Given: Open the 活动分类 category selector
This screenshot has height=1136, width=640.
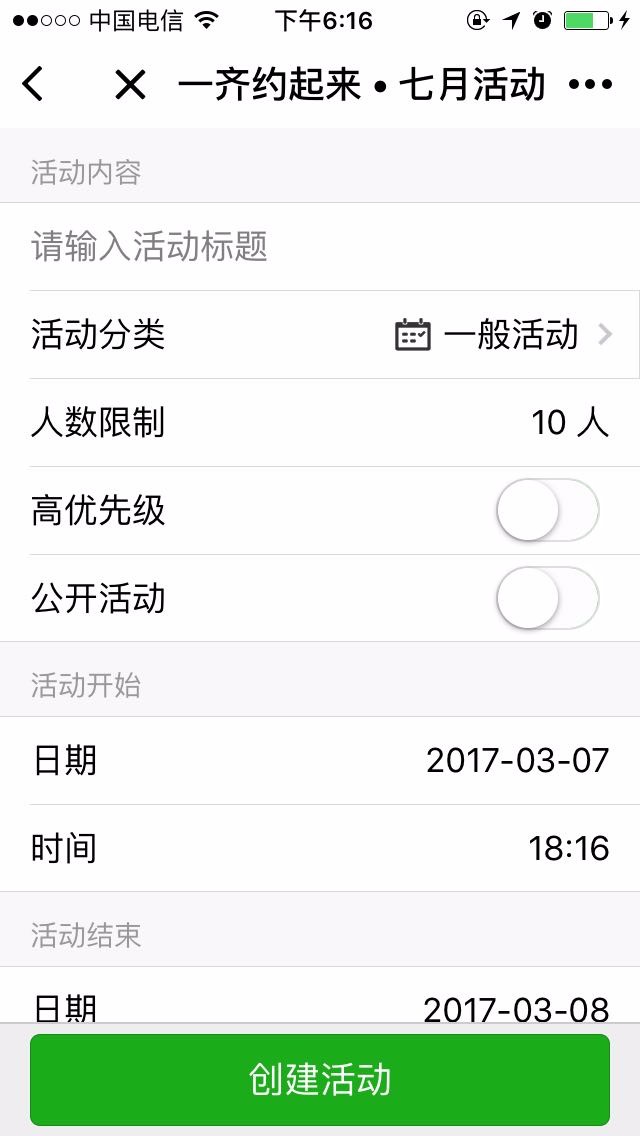Looking at the screenshot, I should pos(500,335).
